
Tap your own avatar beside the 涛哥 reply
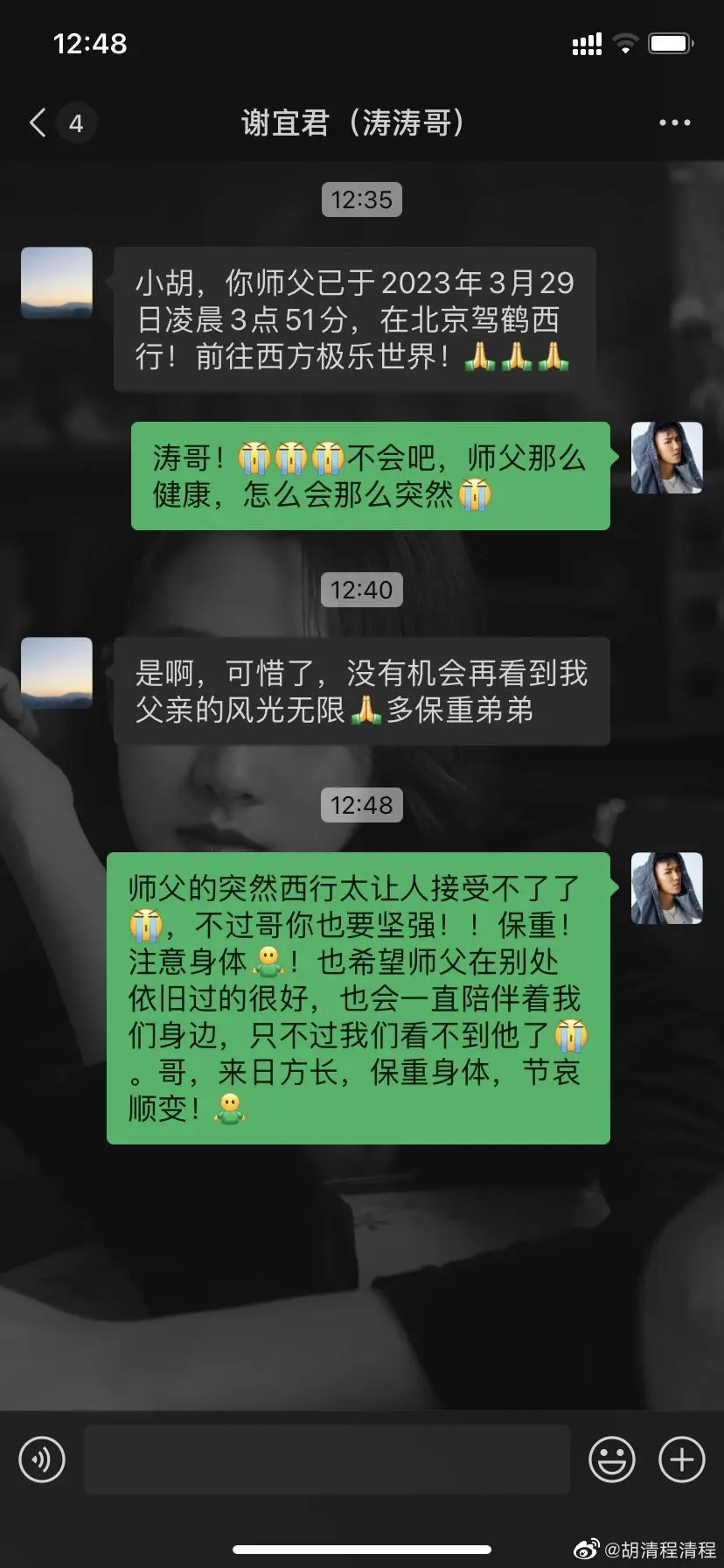click(x=667, y=458)
